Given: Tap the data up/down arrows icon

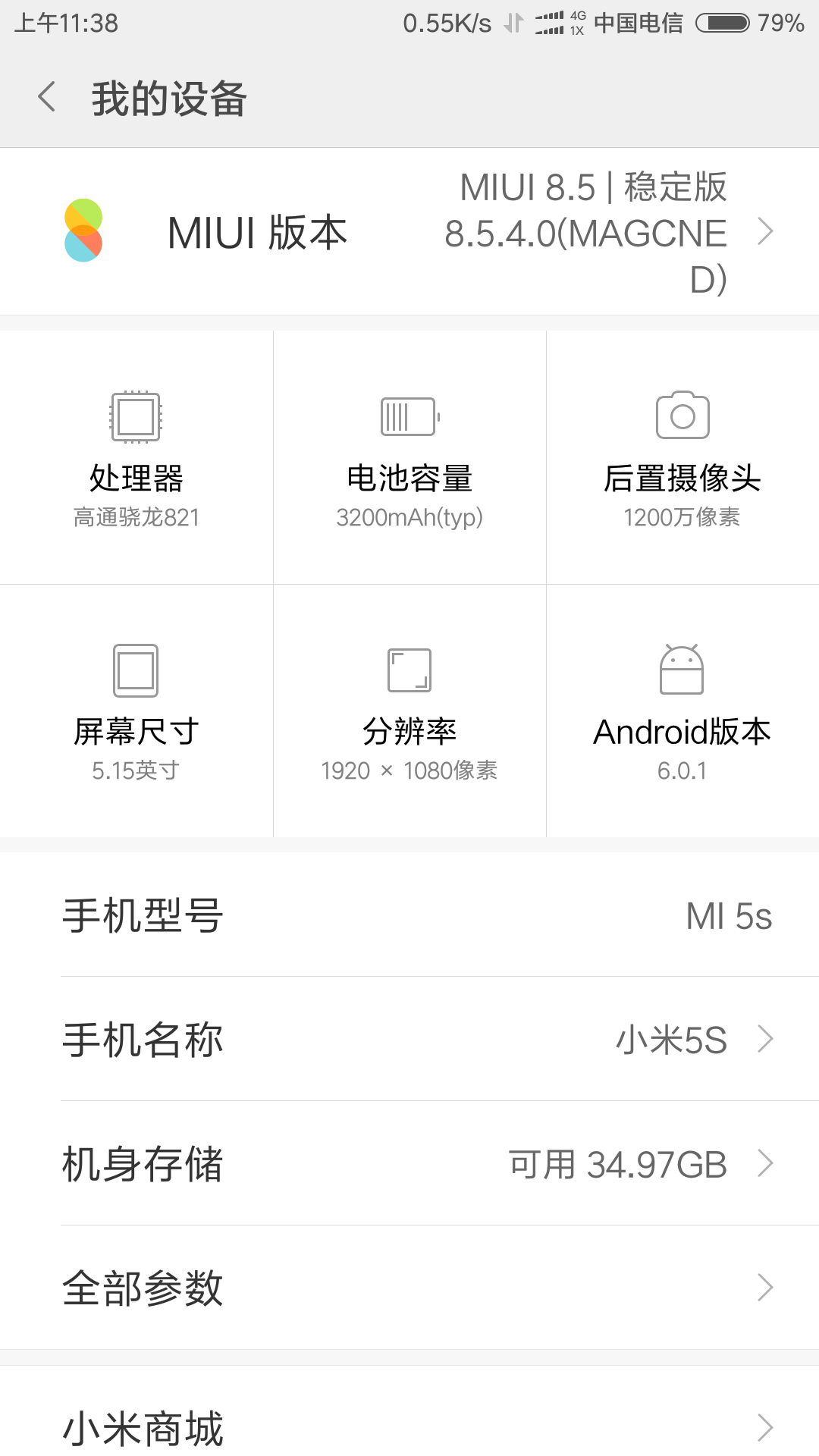Looking at the screenshot, I should (513, 23).
